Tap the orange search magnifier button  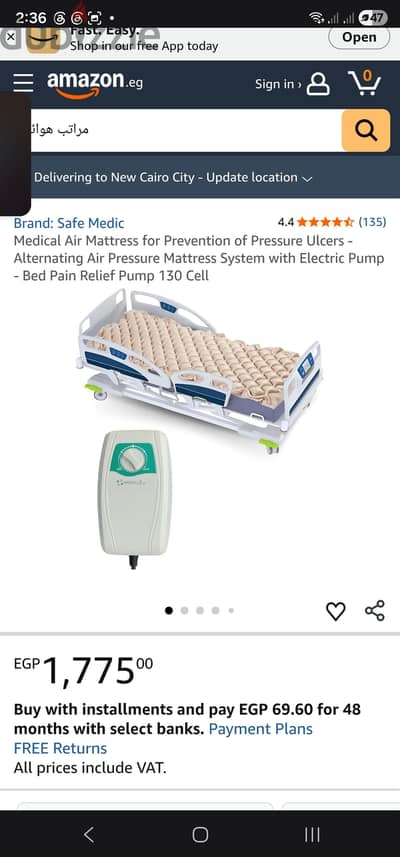pyautogui.click(x=366, y=130)
